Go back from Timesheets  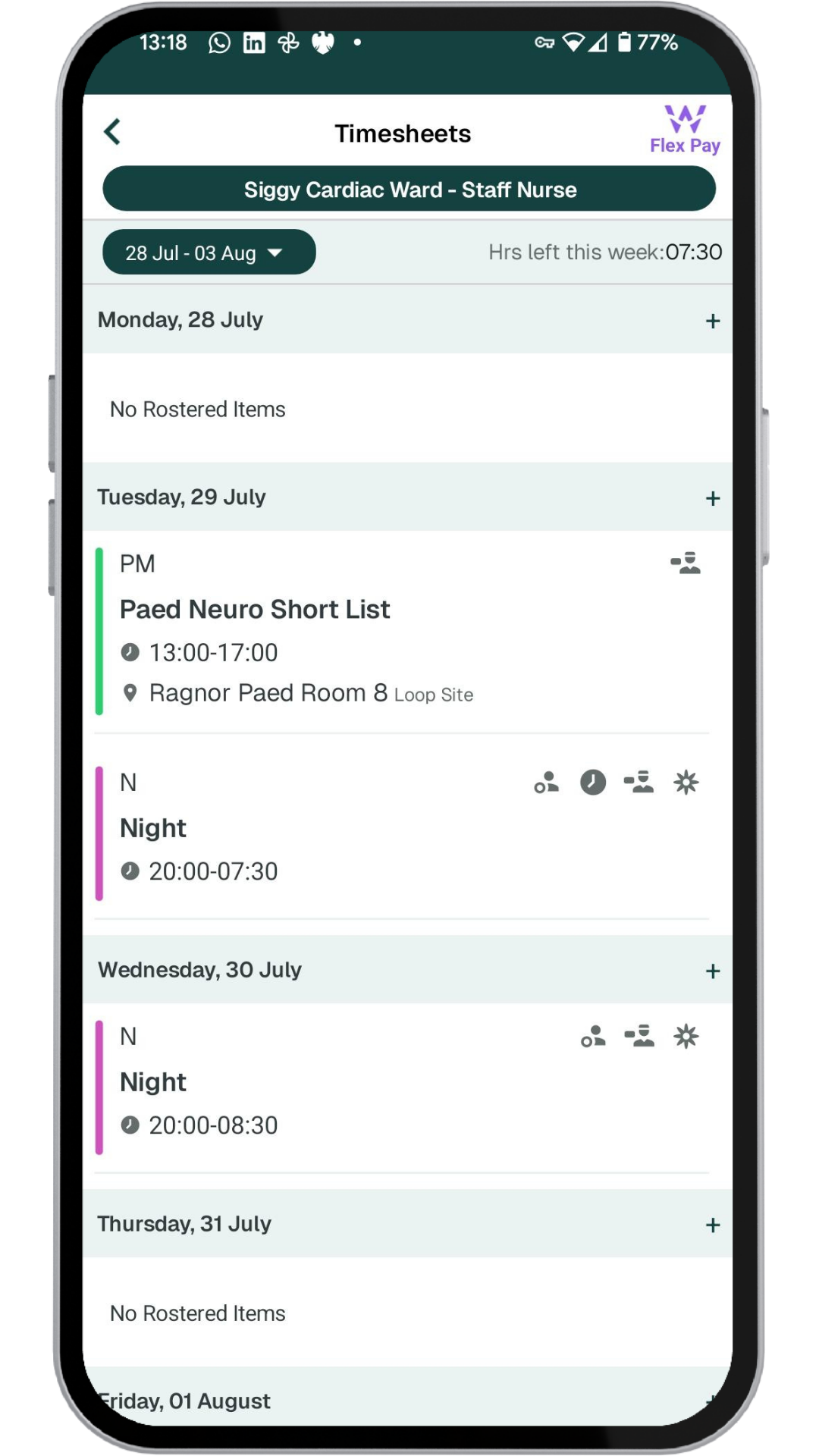point(112,132)
